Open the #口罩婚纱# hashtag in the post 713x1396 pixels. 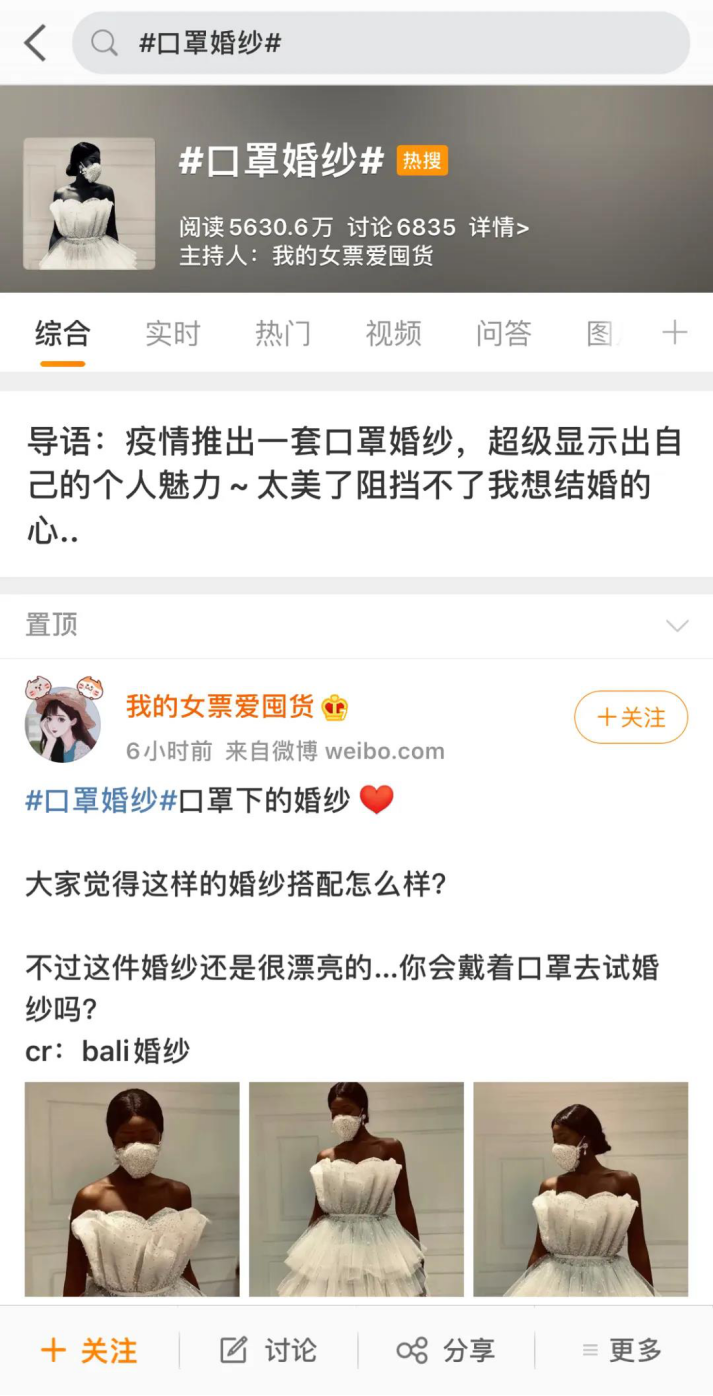tap(101, 800)
